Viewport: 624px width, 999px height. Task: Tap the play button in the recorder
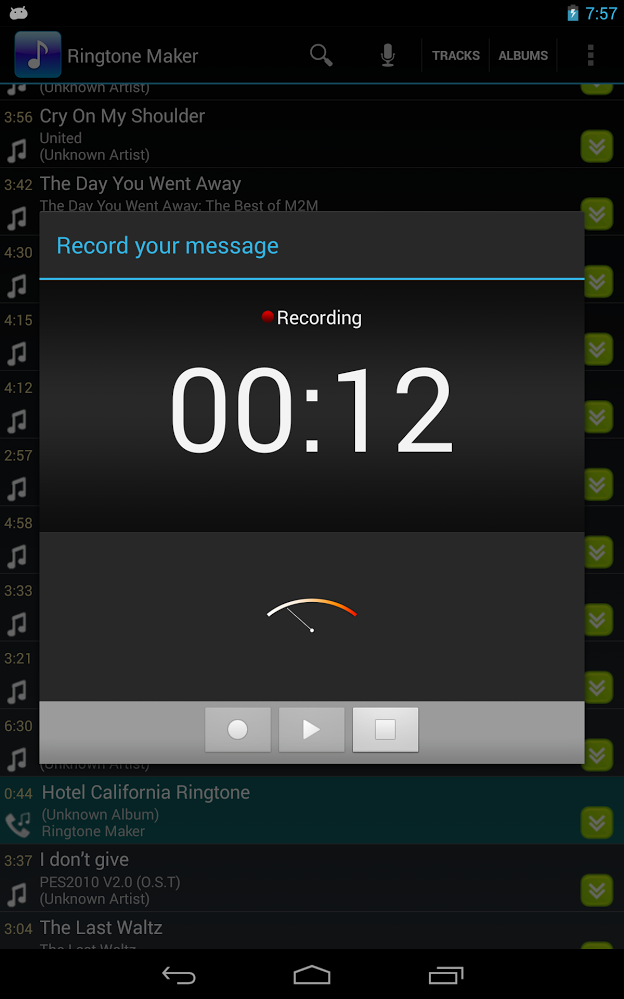point(311,729)
